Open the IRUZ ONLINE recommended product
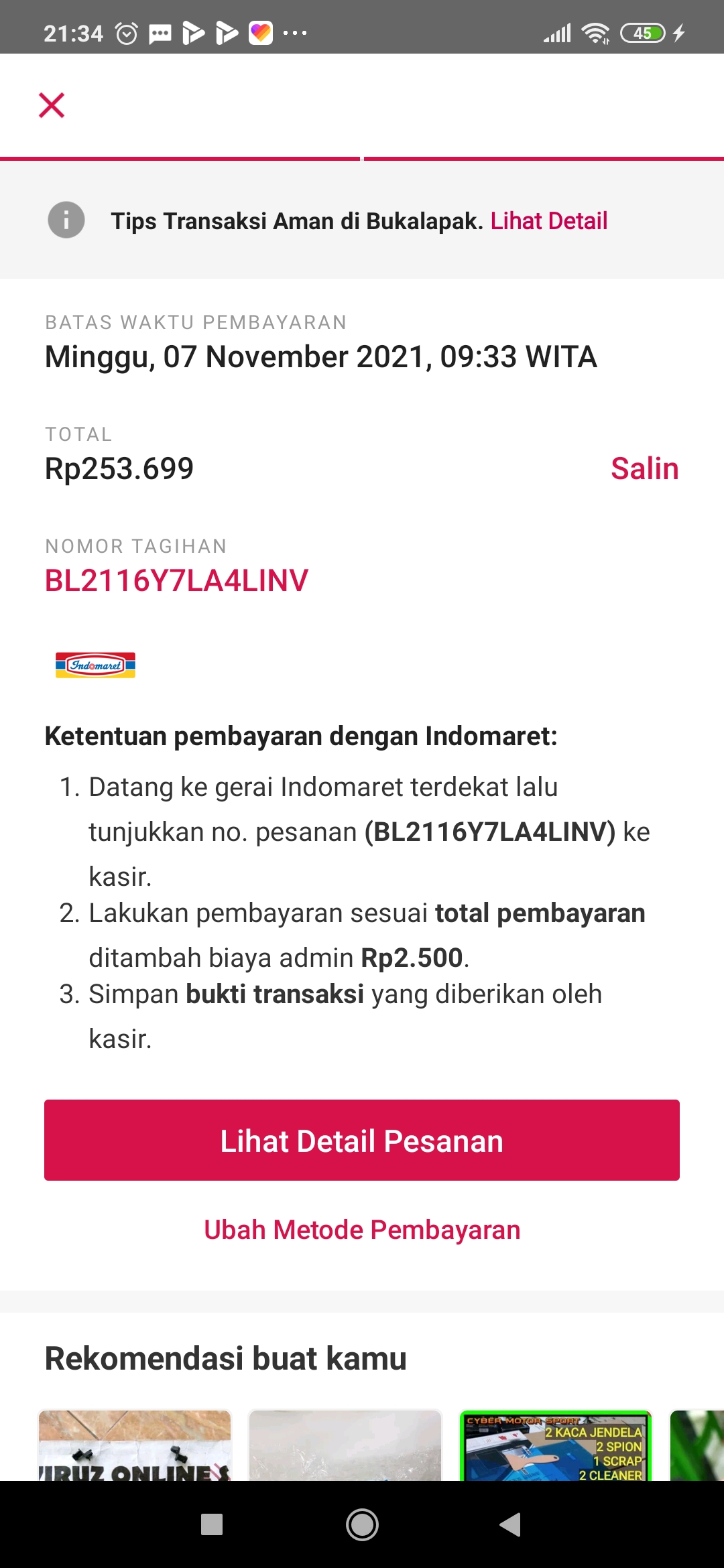The height and width of the screenshot is (1568, 724). [135, 1446]
